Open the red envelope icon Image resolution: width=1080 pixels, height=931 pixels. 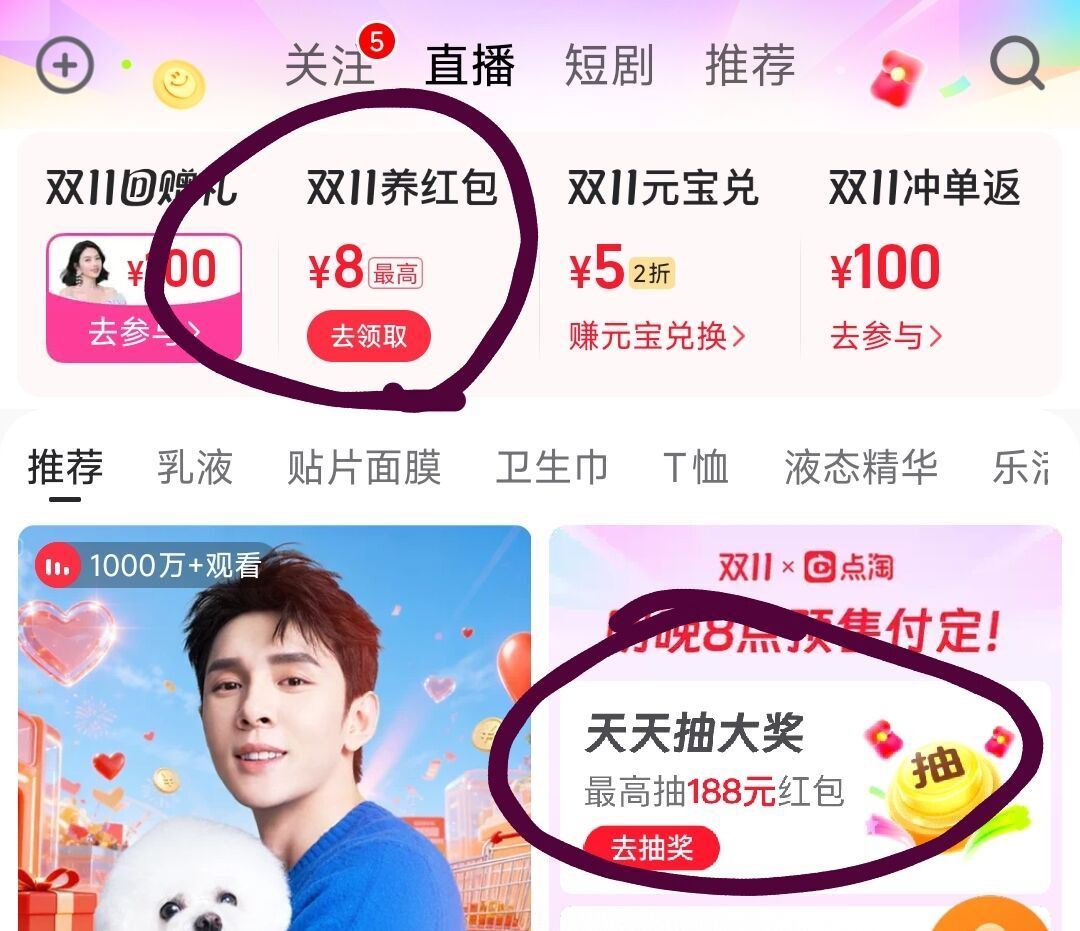tap(897, 79)
